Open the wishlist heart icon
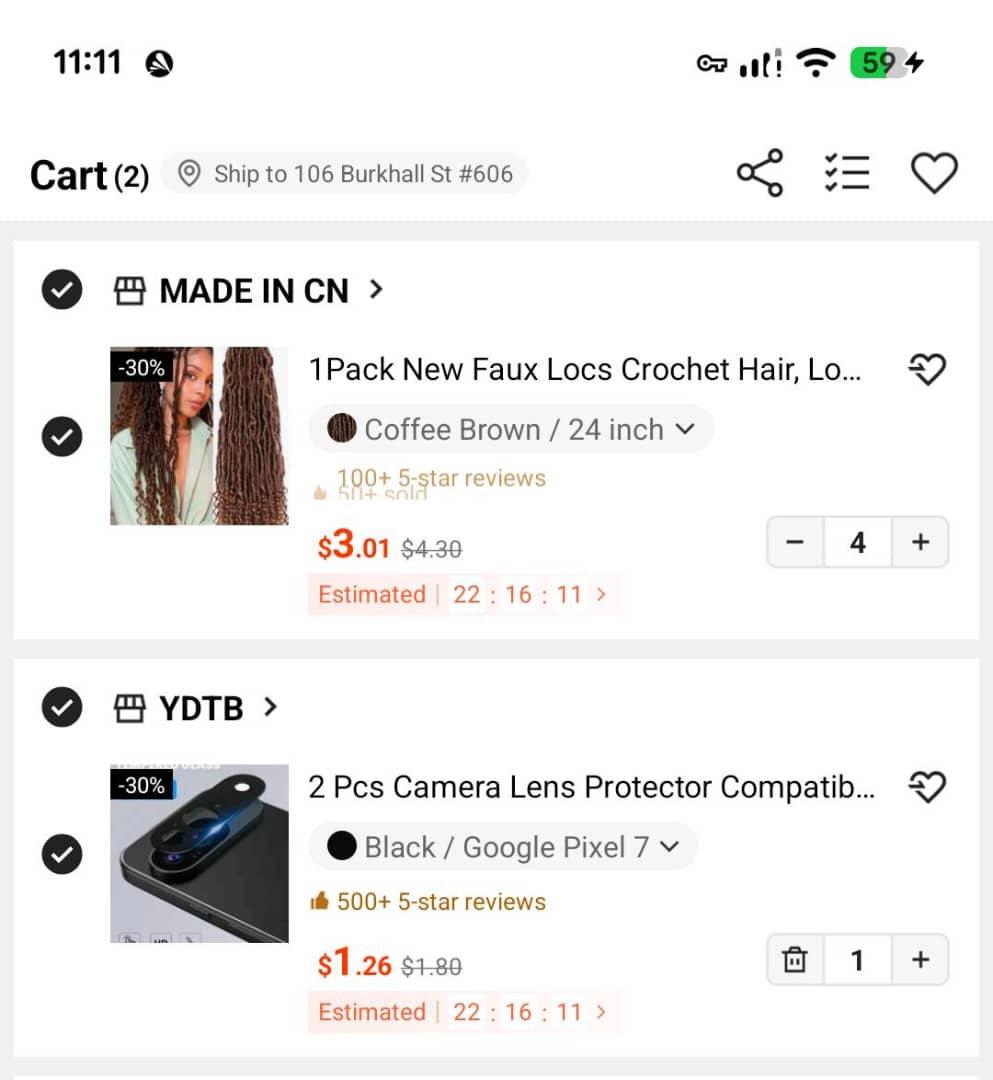993x1080 pixels. point(934,172)
